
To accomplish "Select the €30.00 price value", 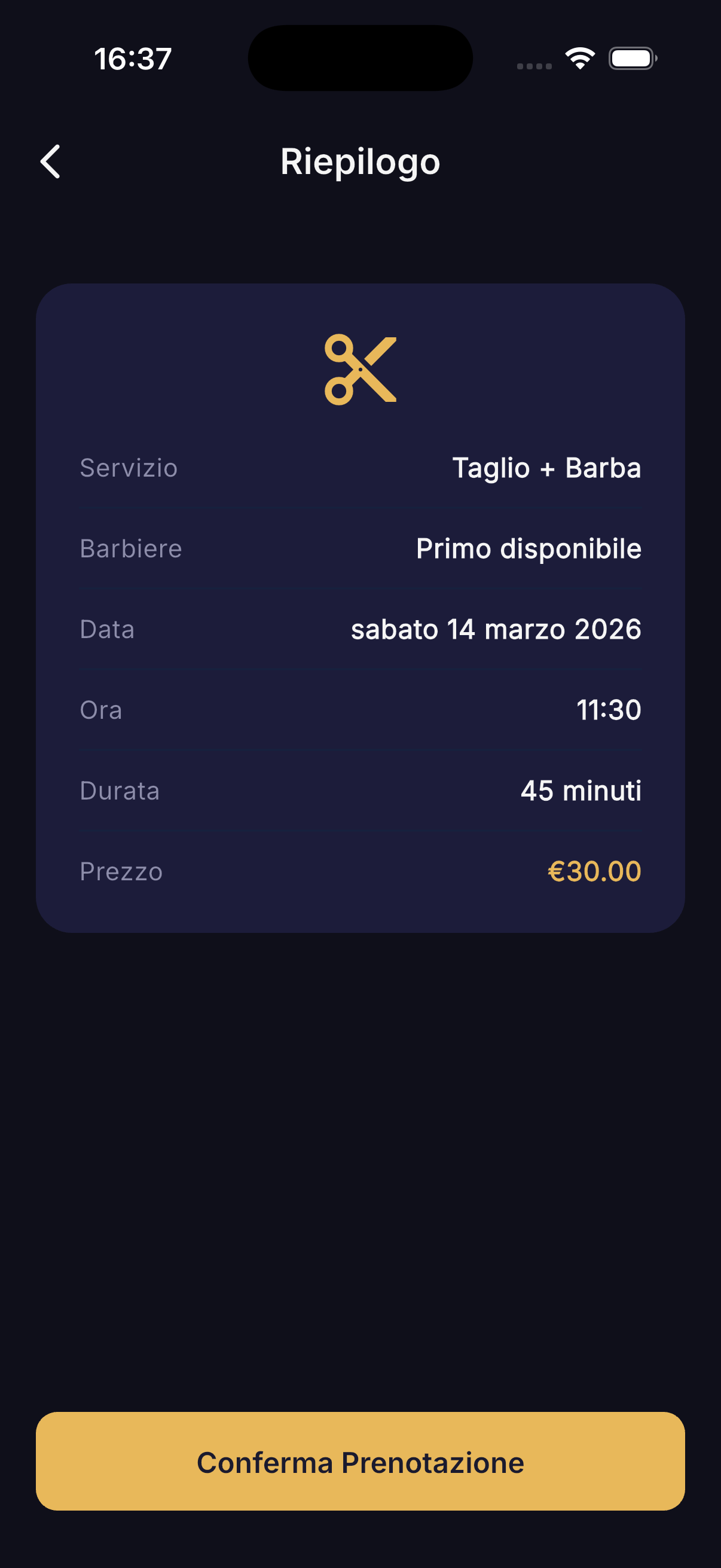I will (x=594, y=871).
